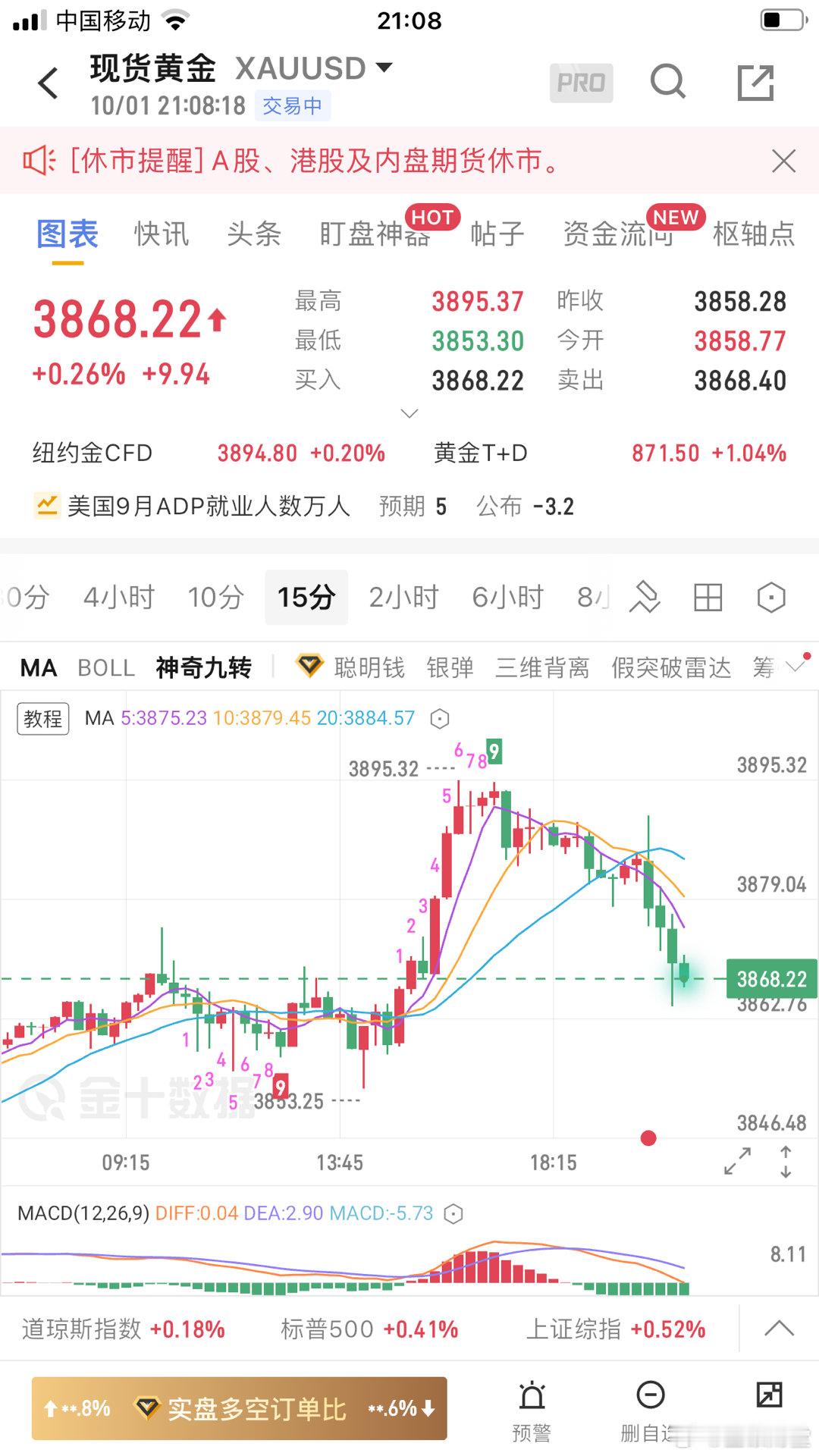Select the 2小时 timeframe
Viewport: 819px width, 1456px height.
(x=403, y=597)
